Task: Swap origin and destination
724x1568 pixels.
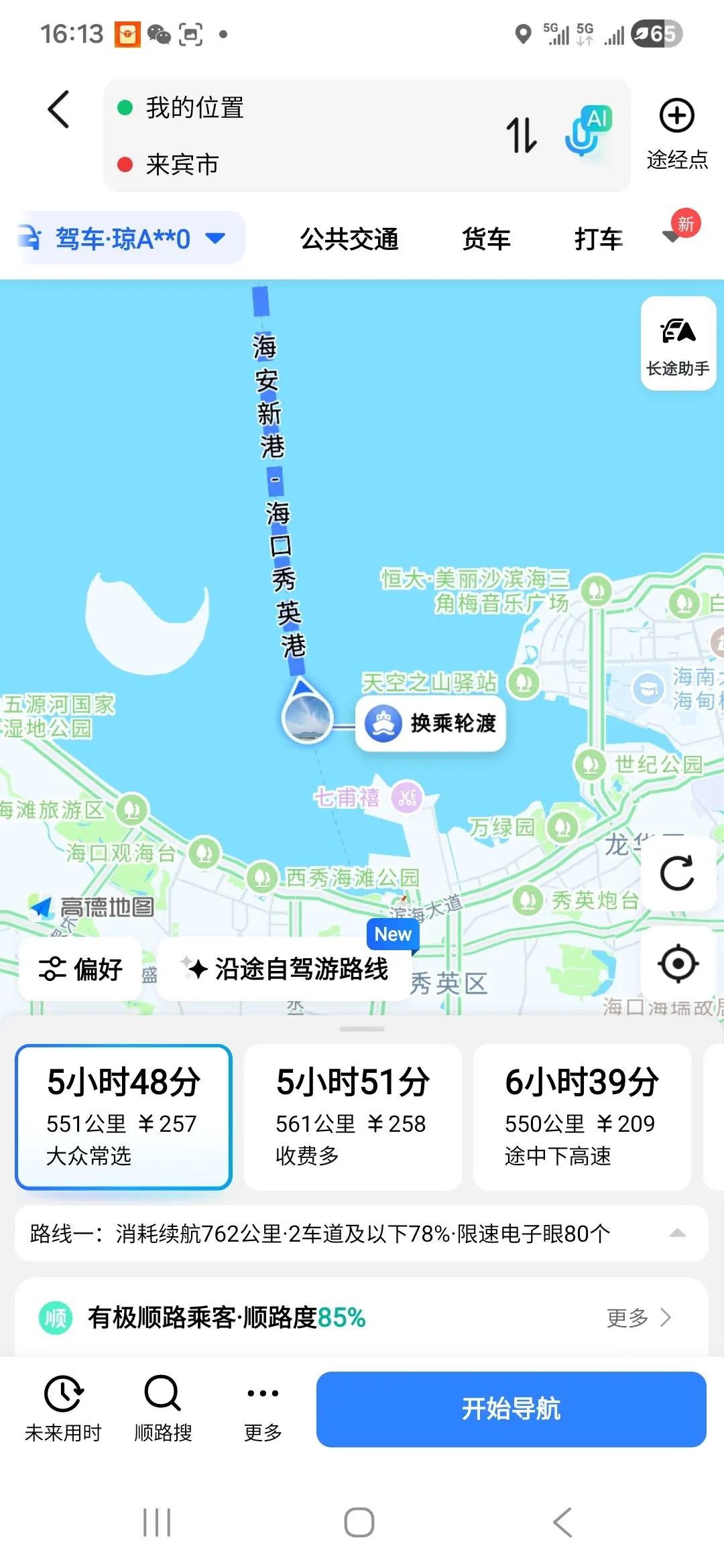Action: click(522, 135)
